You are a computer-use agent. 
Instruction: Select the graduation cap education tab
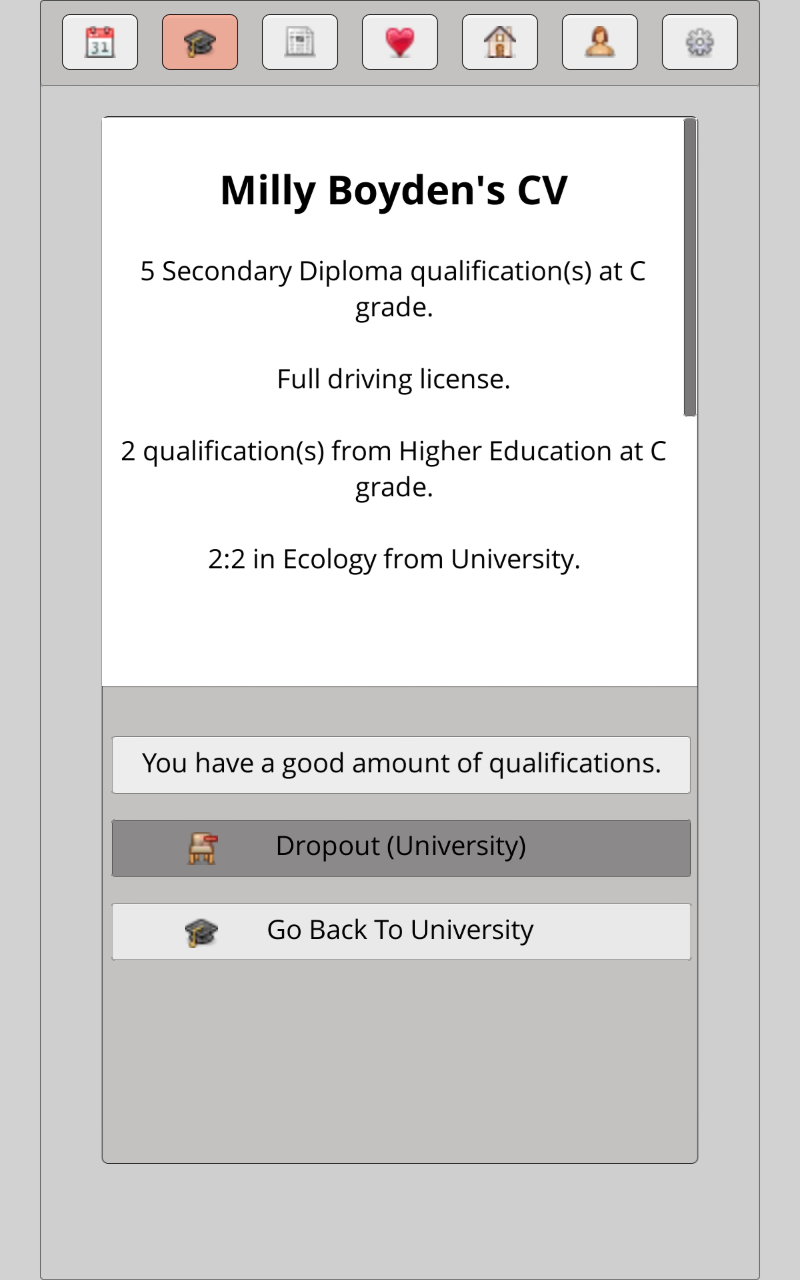pos(200,42)
